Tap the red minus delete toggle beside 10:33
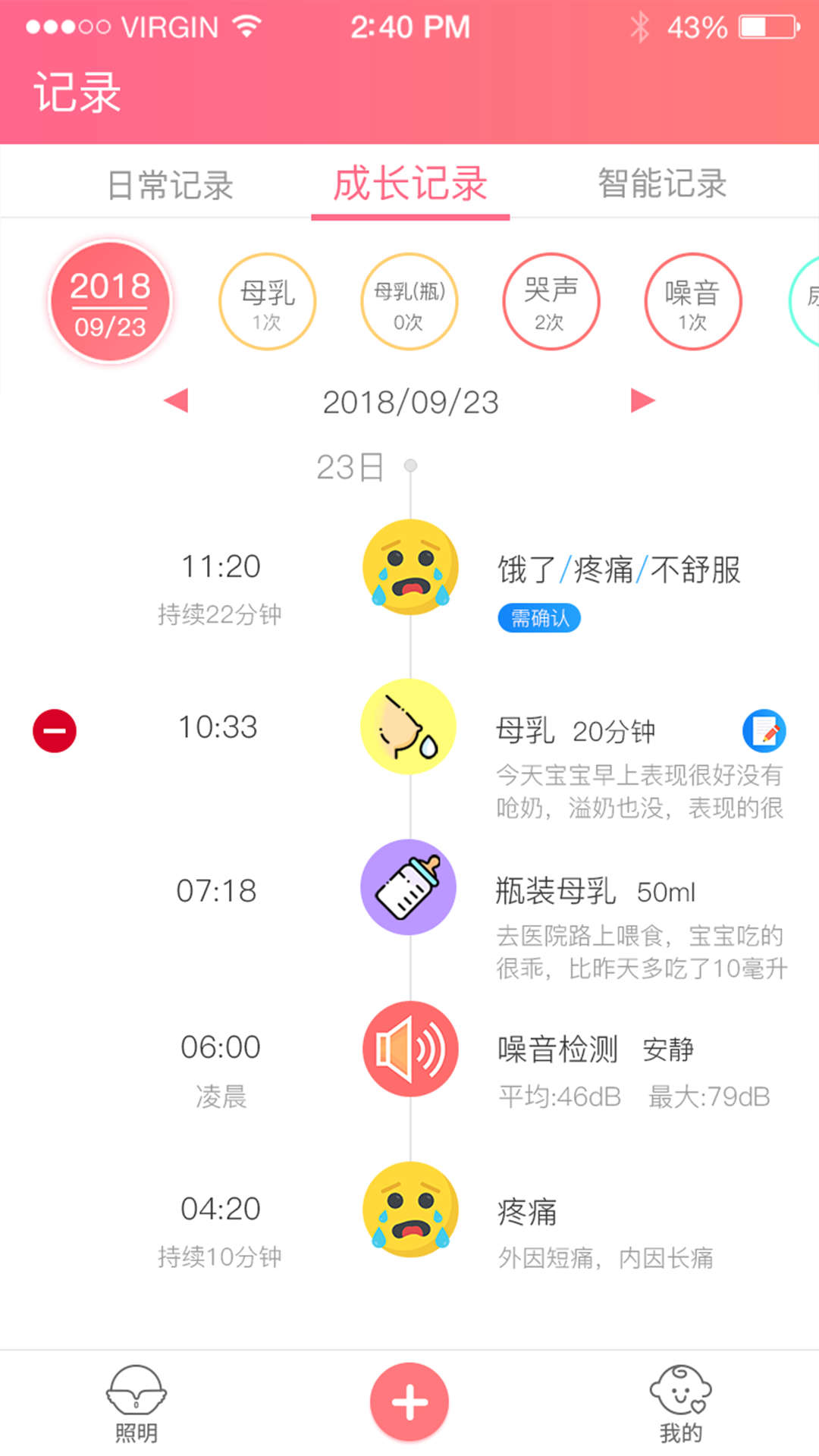This screenshot has height=1456, width=819. [54, 730]
